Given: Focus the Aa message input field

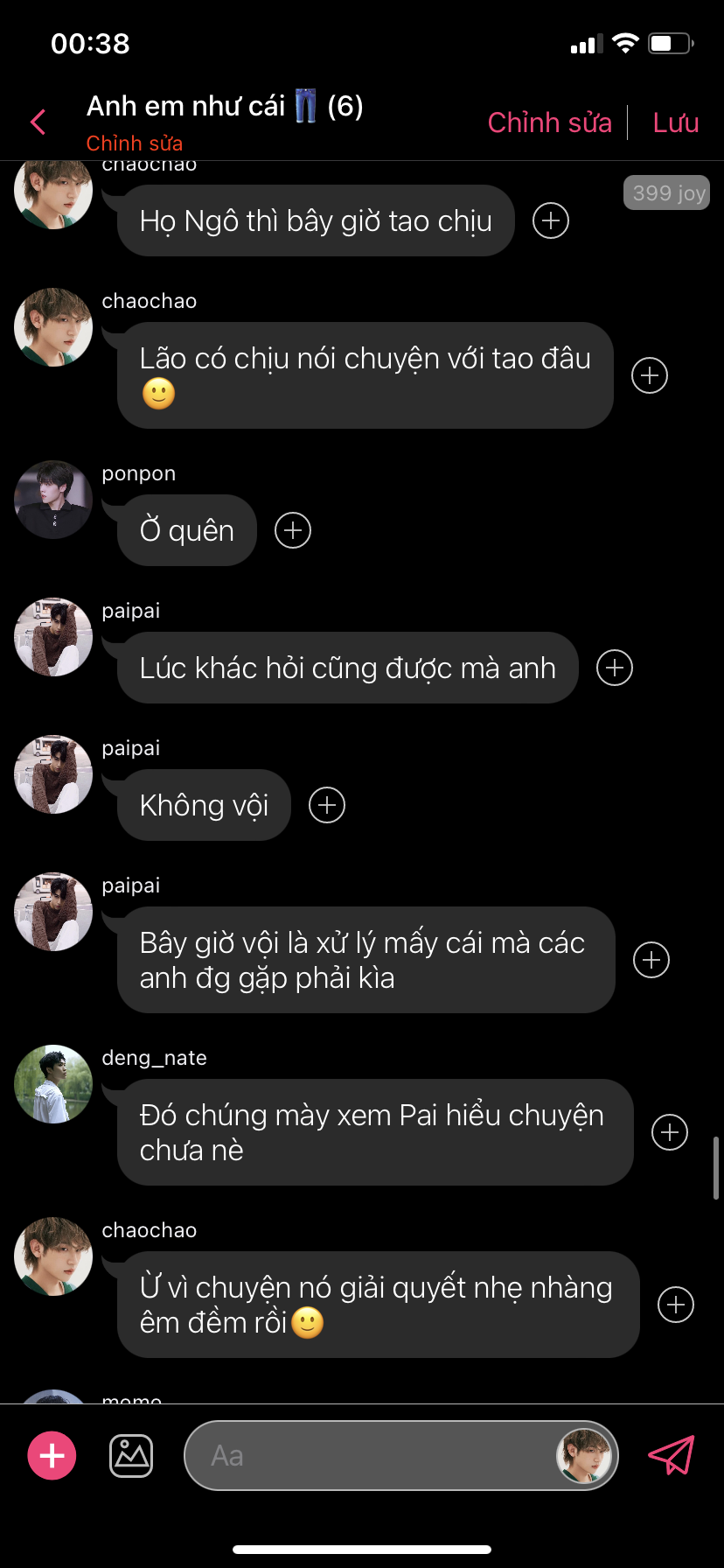Looking at the screenshot, I should point(367,1456).
